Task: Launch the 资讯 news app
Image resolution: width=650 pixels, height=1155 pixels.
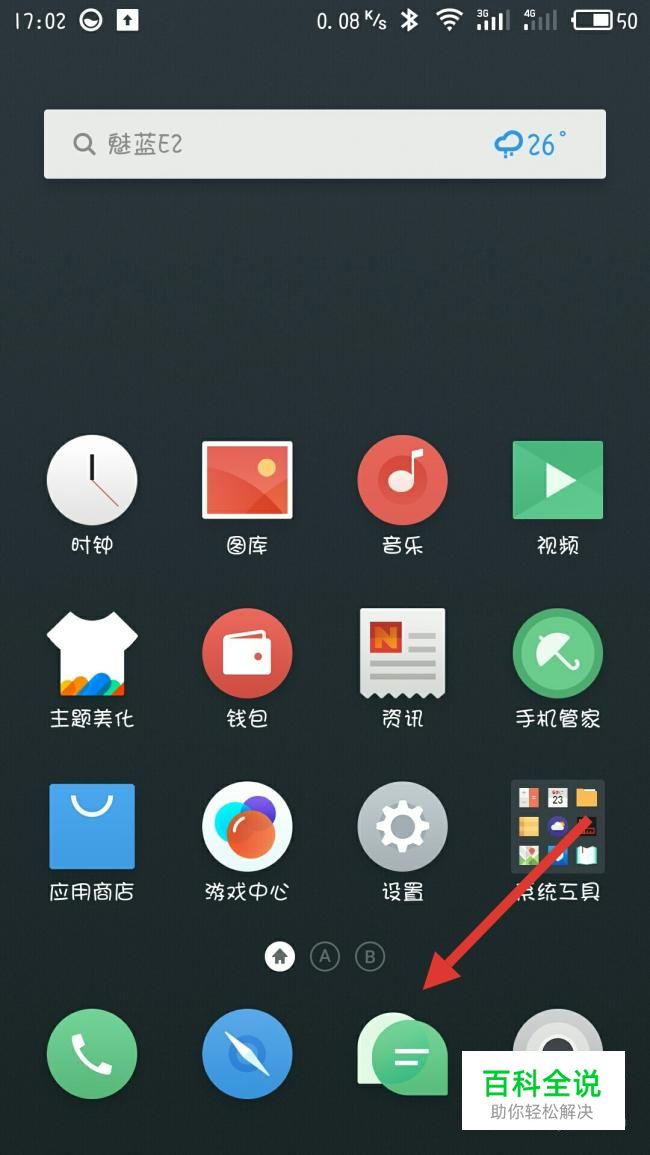Action: [x=402, y=653]
